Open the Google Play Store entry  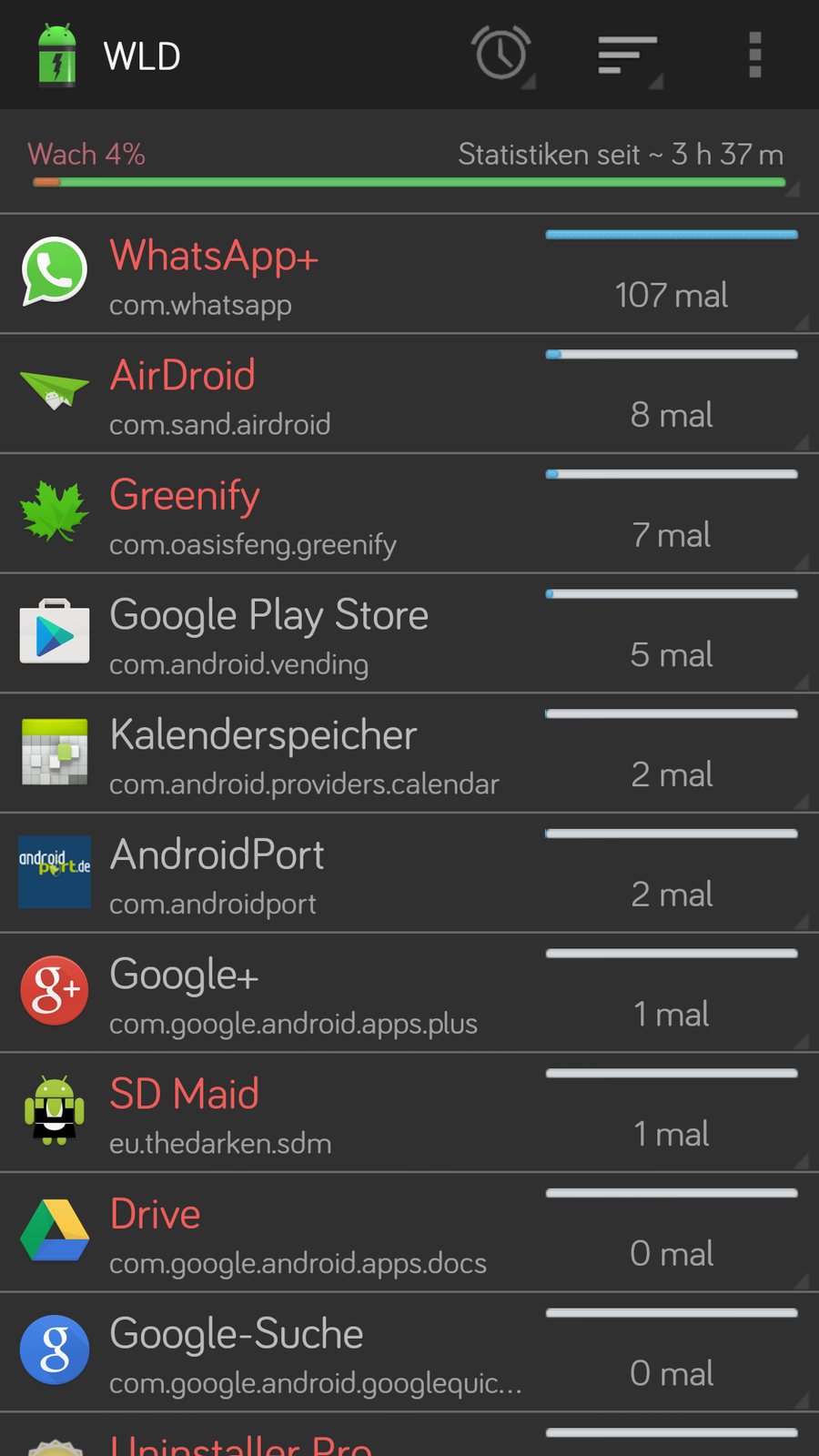pos(409,634)
